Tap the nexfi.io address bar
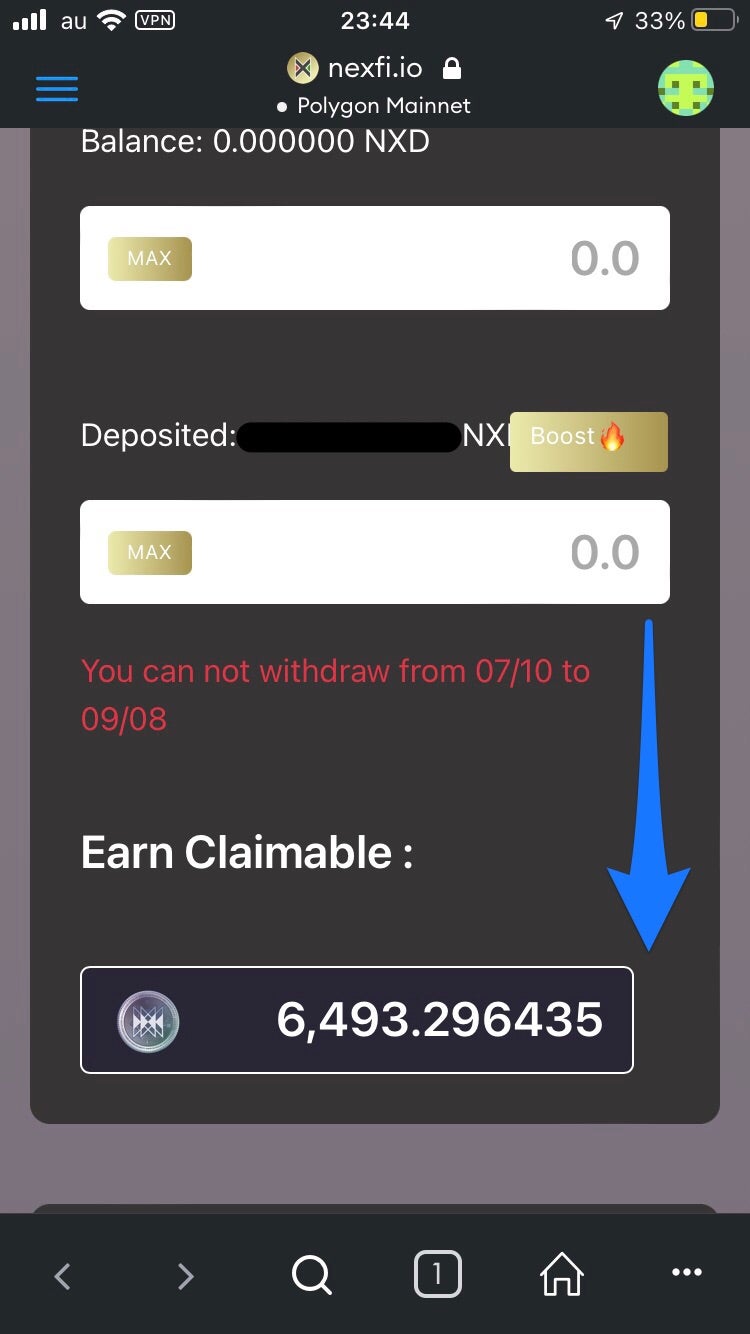The image size is (750, 1334). (x=375, y=69)
